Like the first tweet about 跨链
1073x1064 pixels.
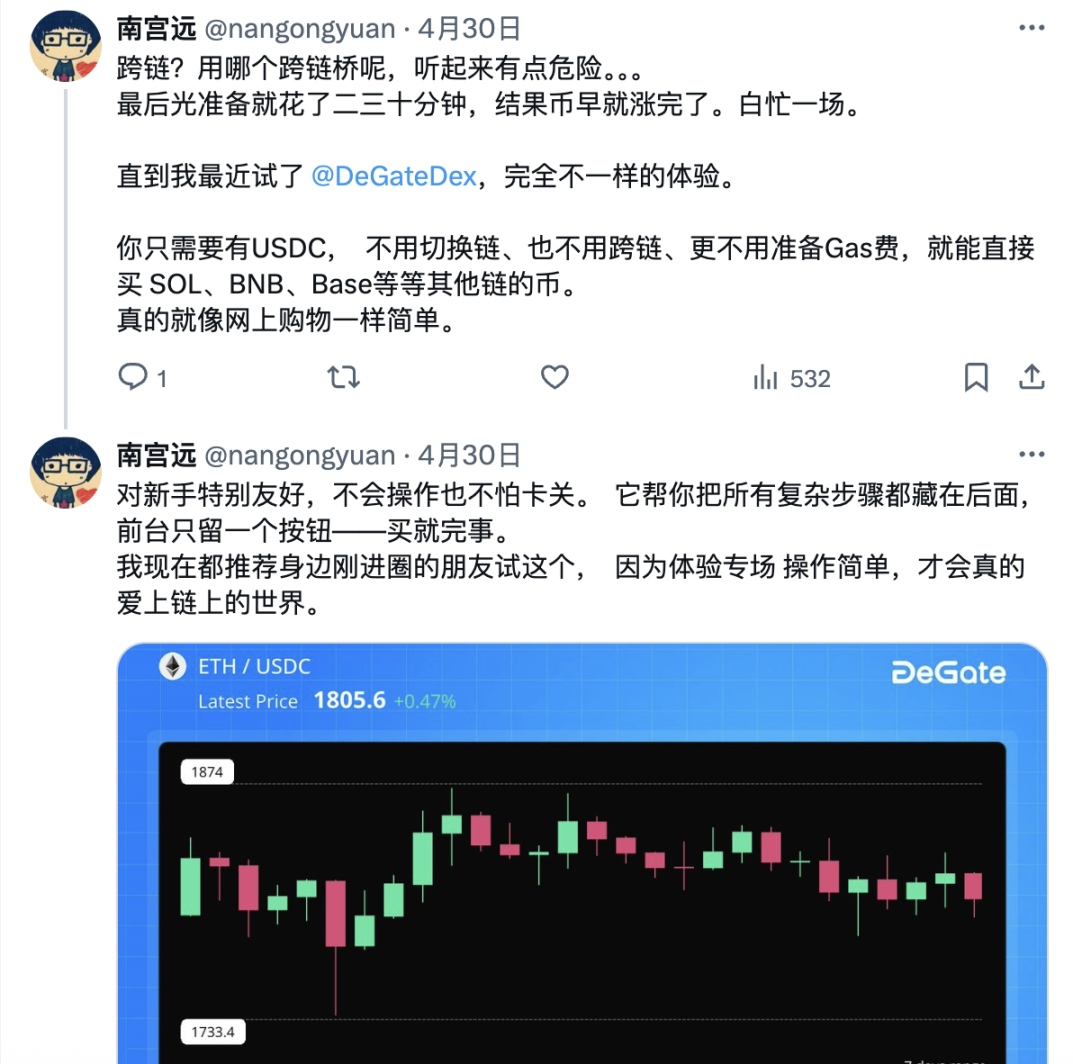click(554, 377)
